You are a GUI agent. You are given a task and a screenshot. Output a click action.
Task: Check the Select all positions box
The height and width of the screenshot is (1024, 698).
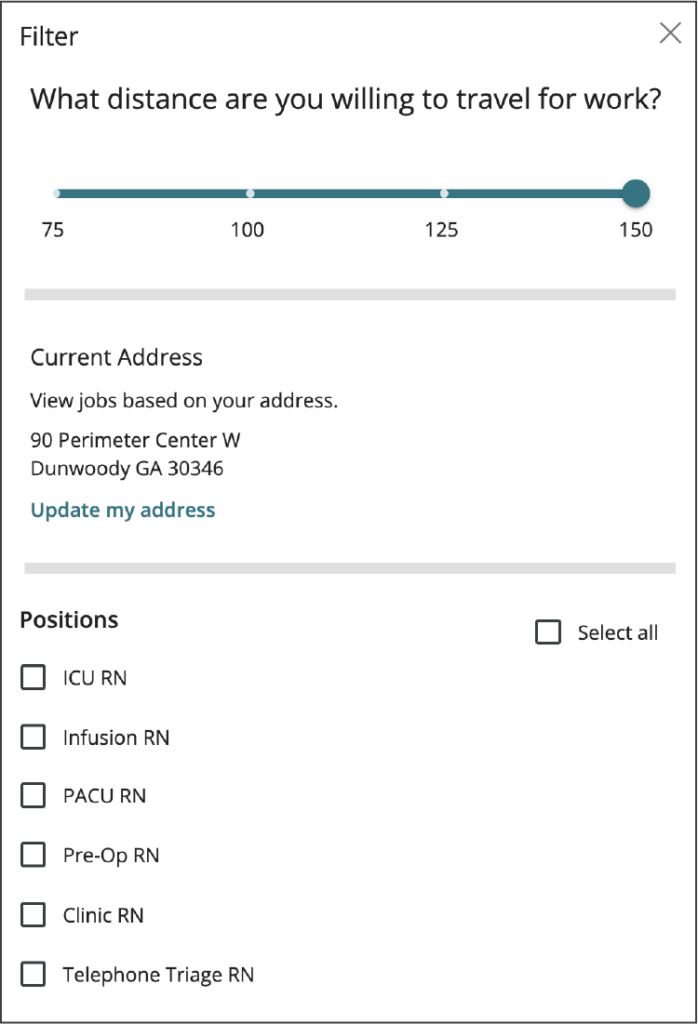coord(548,632)
